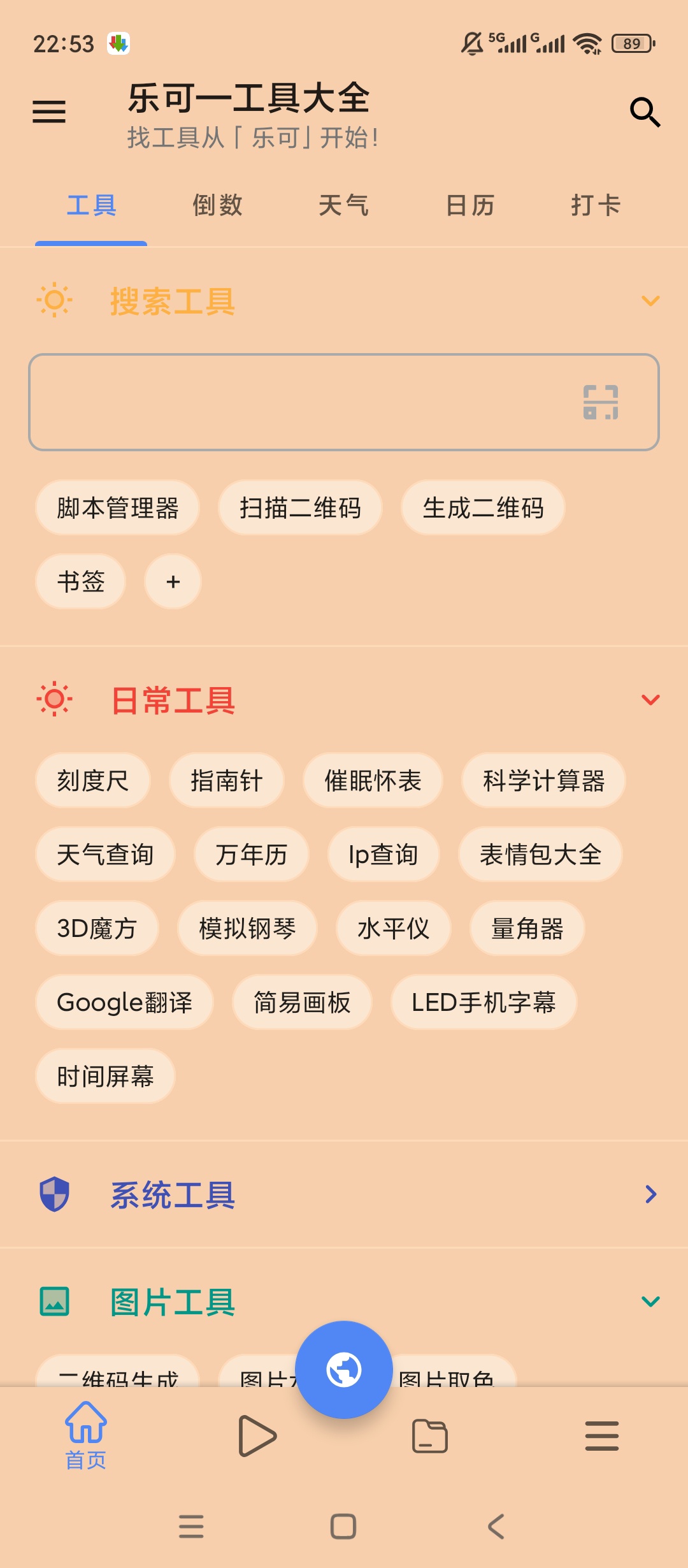
Task: Switch to the 日历 tab
Action: 469,205
